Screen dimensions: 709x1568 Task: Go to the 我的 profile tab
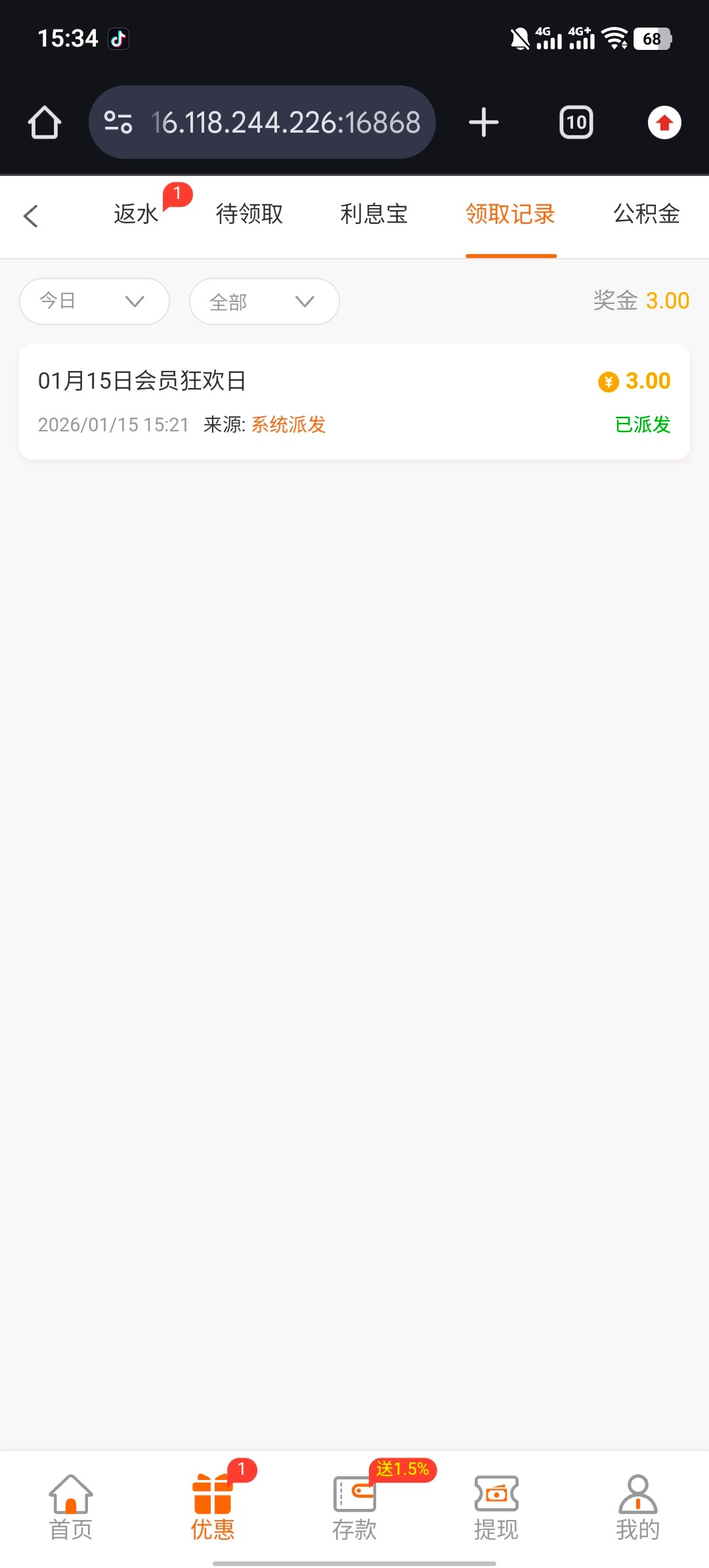click(x=637, y=1508)
